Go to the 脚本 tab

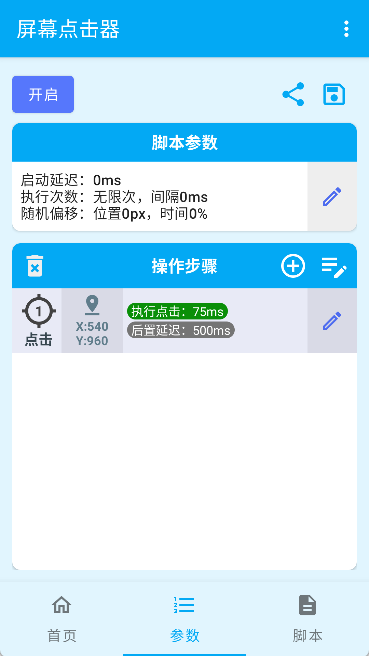[x=308, y=619]
